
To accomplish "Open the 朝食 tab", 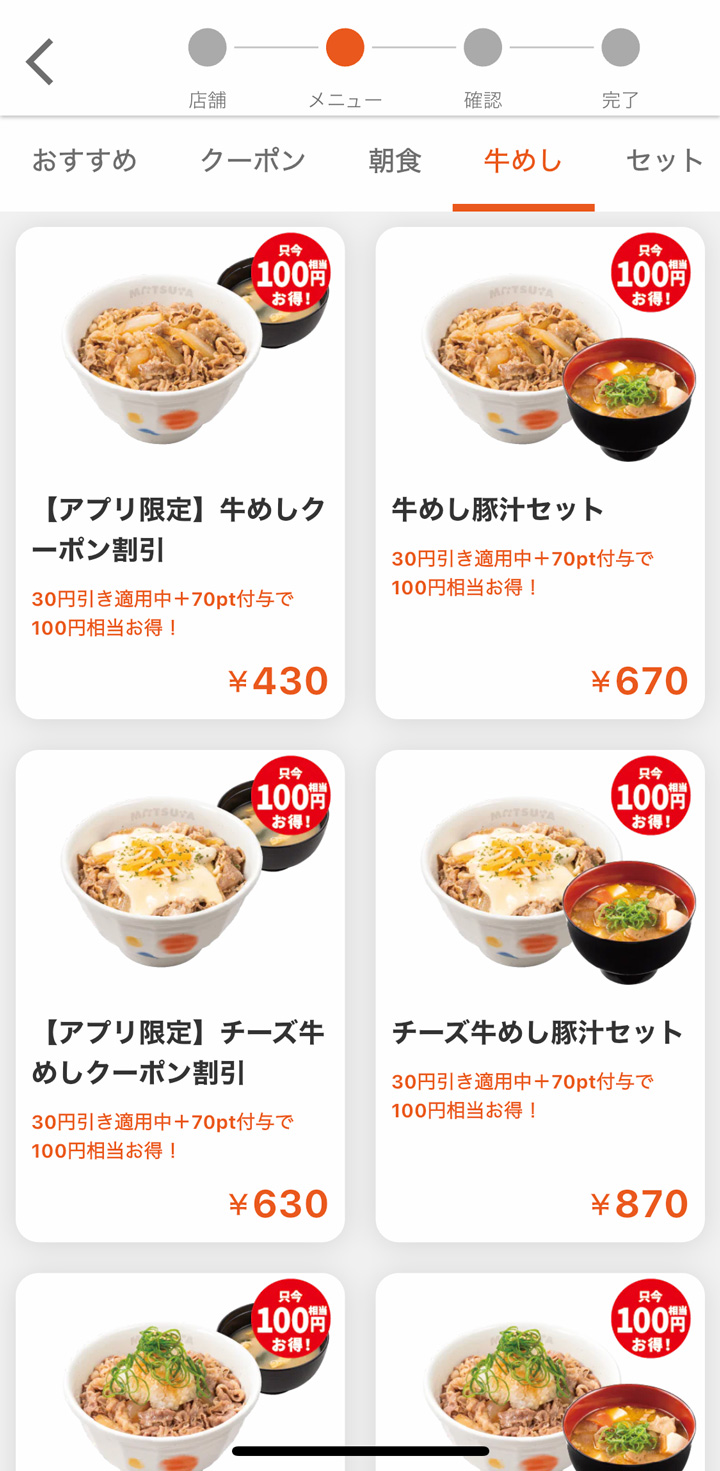I will (x=395, y=161).
